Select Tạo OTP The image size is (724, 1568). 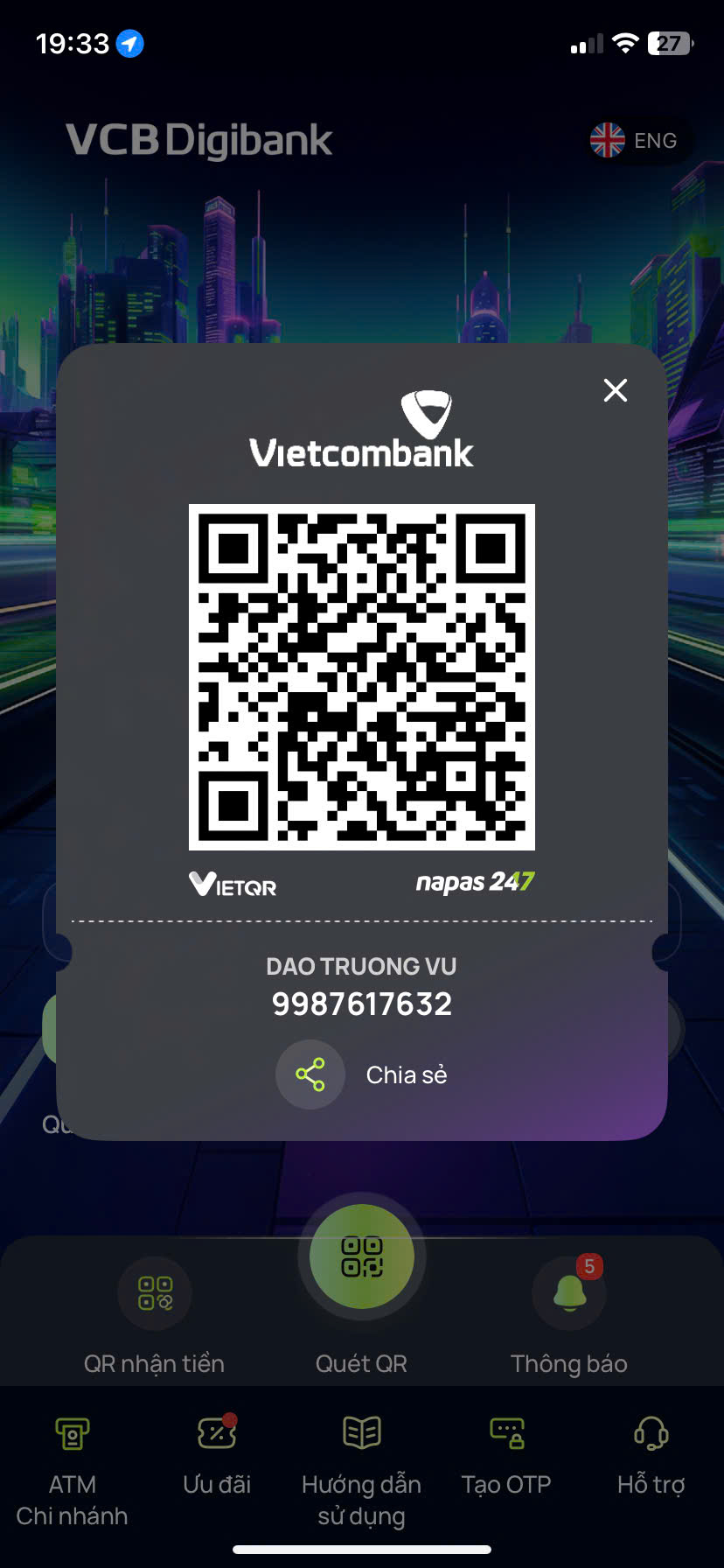pos(506,1435)
